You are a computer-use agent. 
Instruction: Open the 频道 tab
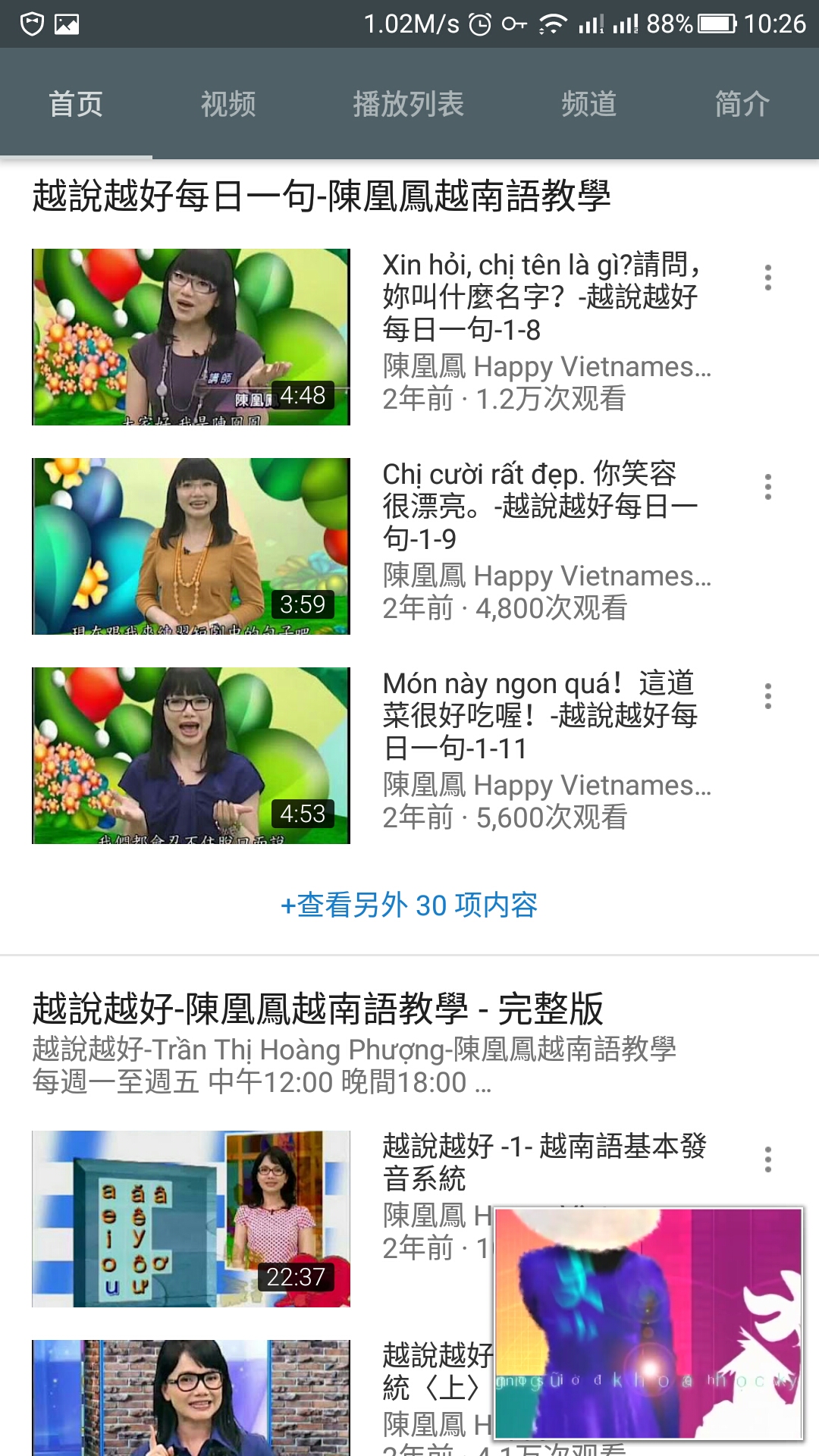[x=589, y=104]
